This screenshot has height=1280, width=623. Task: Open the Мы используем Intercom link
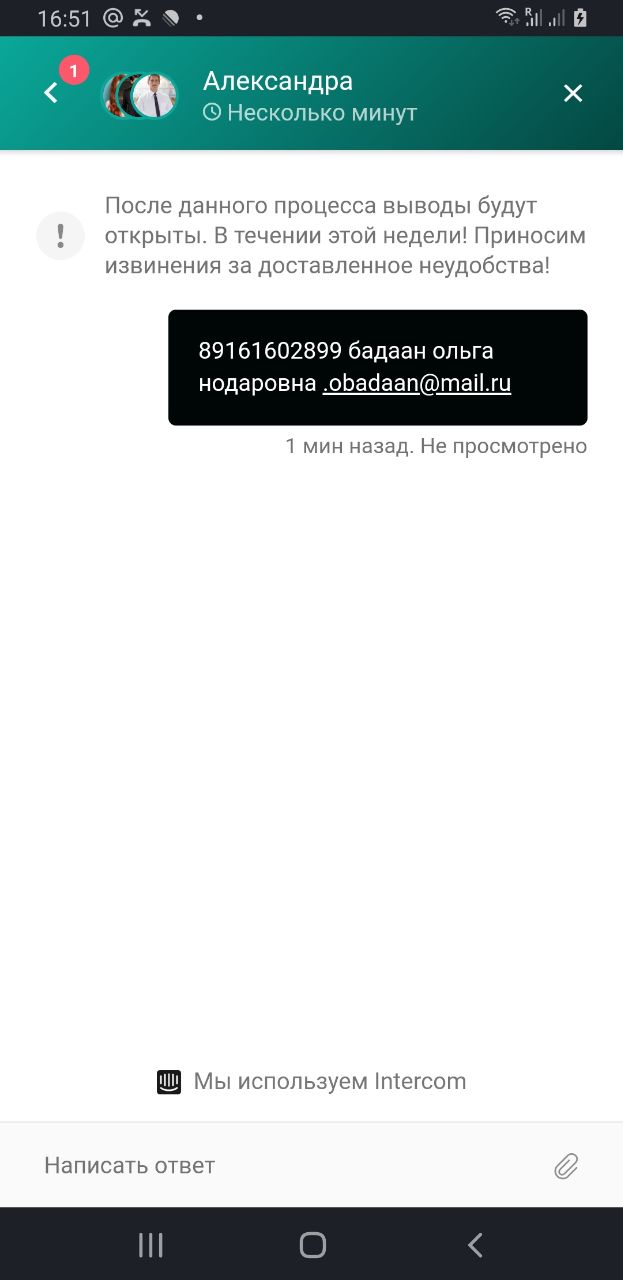[312, 1081]
